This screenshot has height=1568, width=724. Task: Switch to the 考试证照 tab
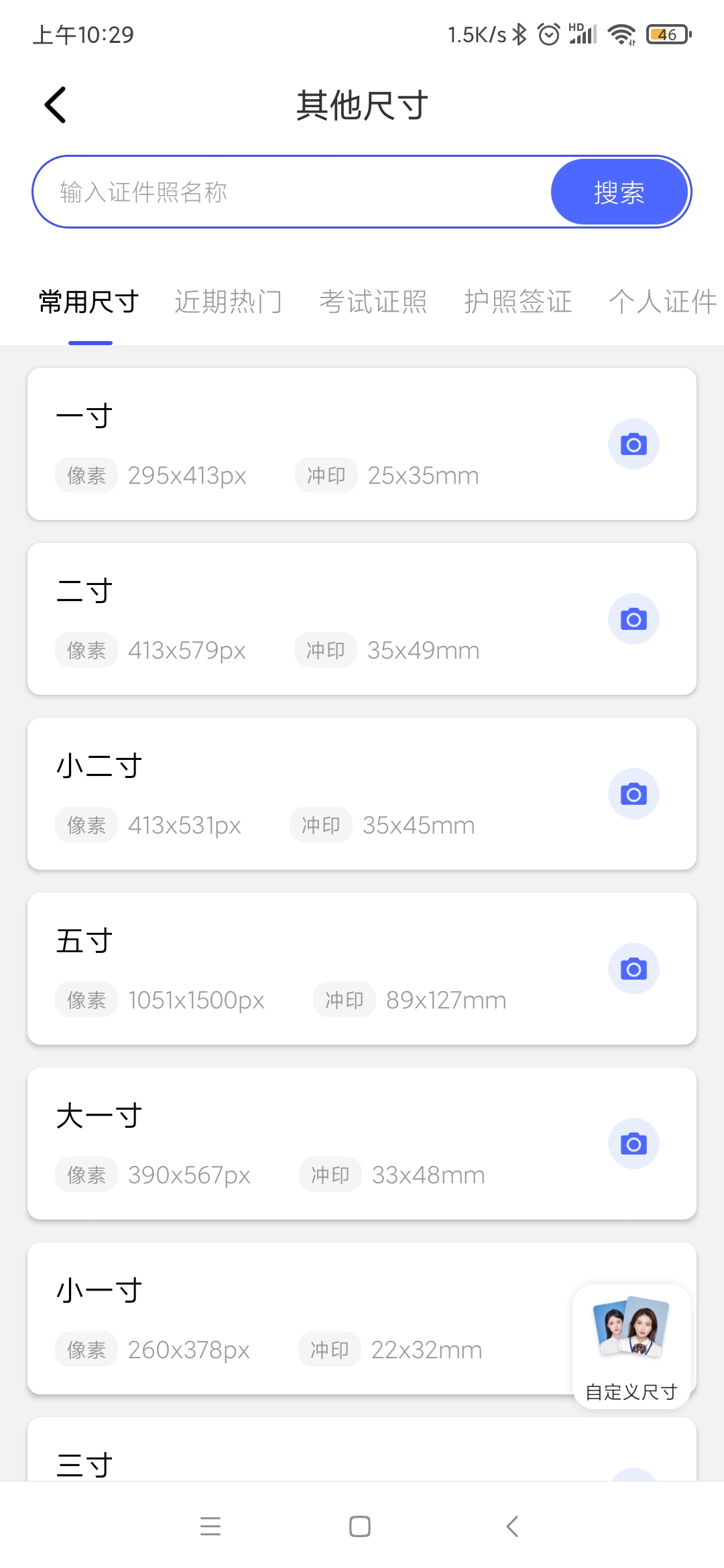pos(373,302)
